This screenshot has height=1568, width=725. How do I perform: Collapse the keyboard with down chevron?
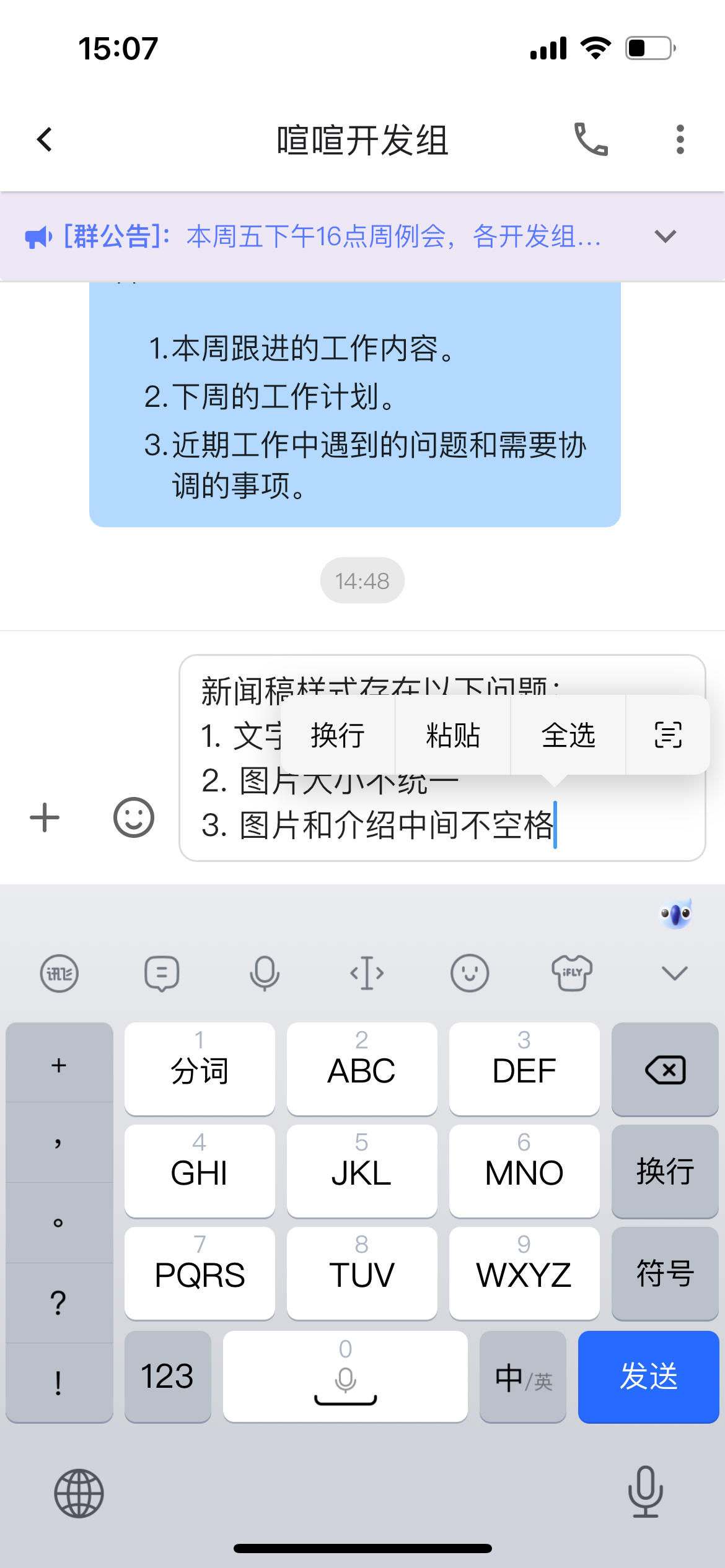point(674,973)
